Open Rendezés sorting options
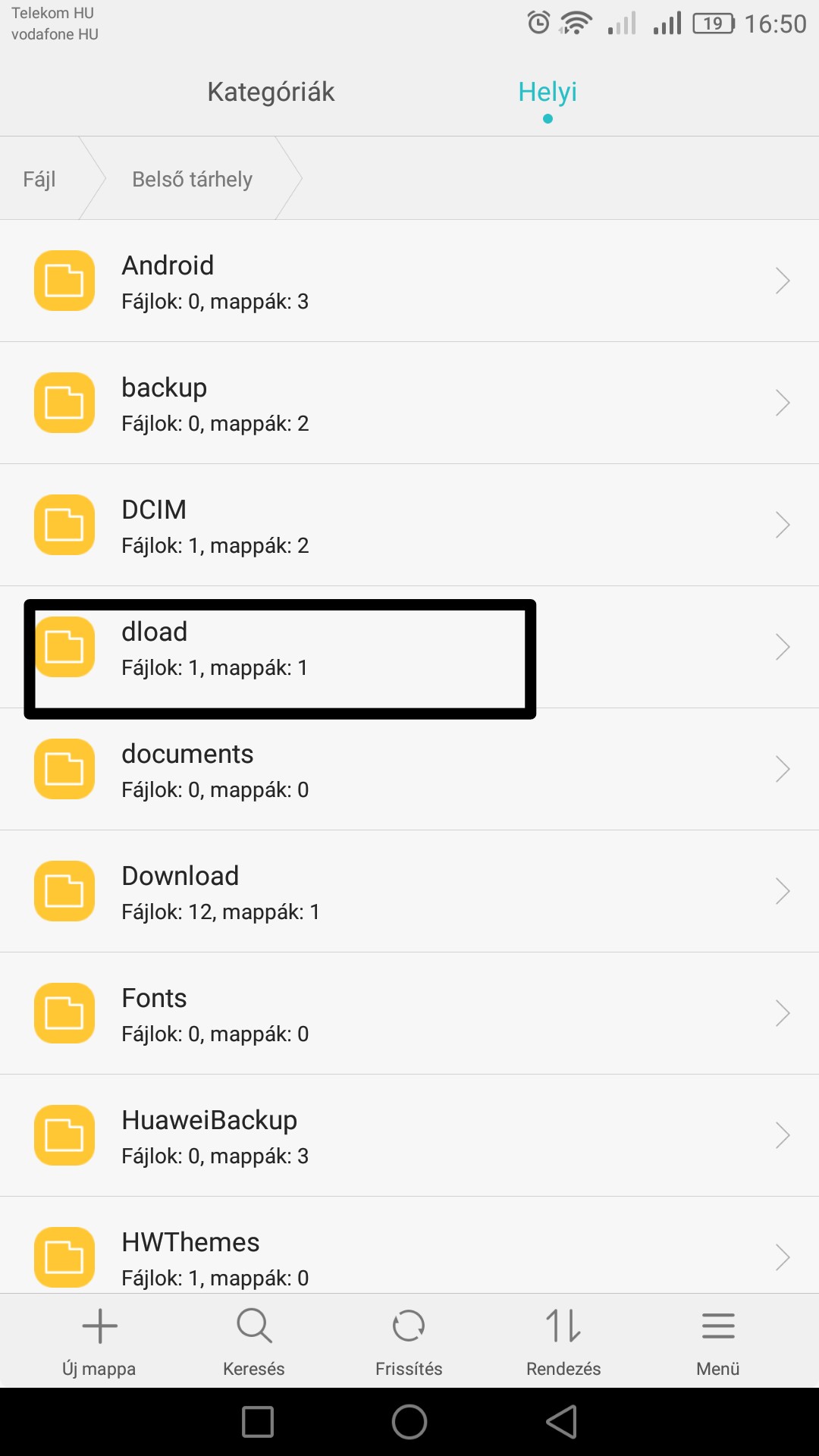 click(x=563, y=1341)
